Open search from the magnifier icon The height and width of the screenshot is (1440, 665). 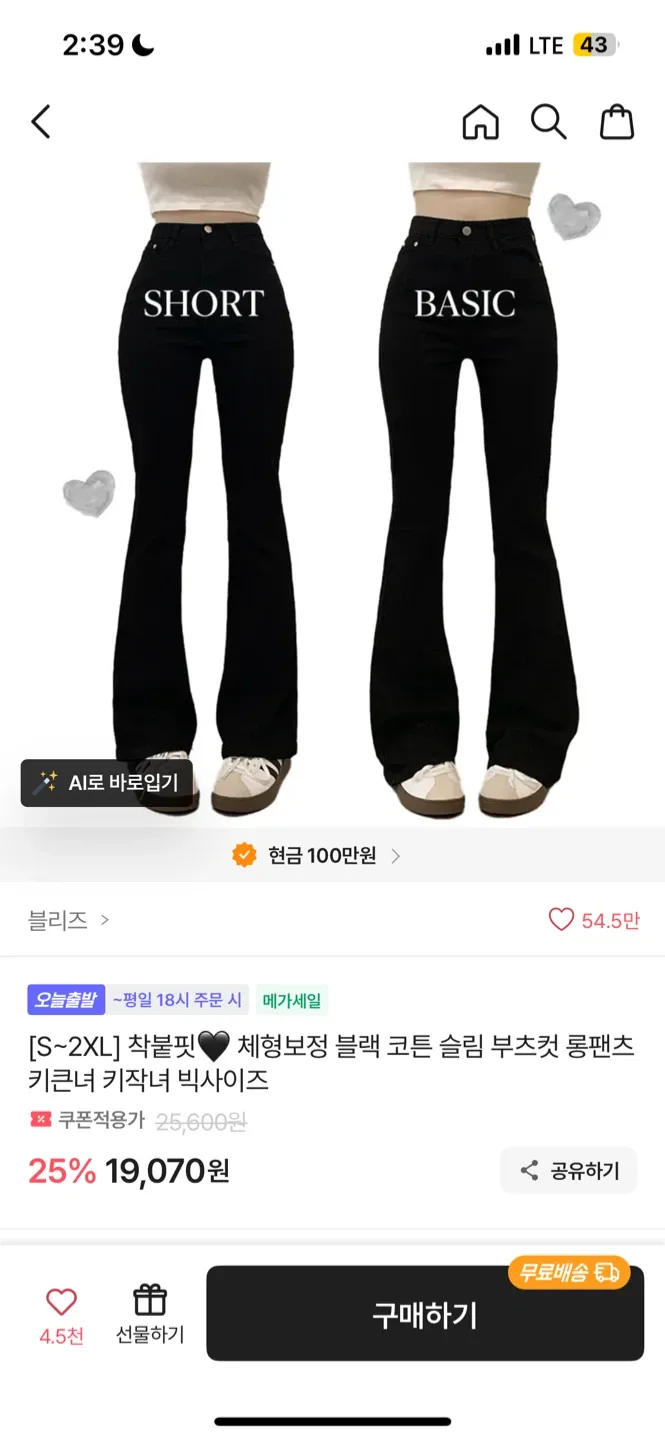click(x=548, y=122)
